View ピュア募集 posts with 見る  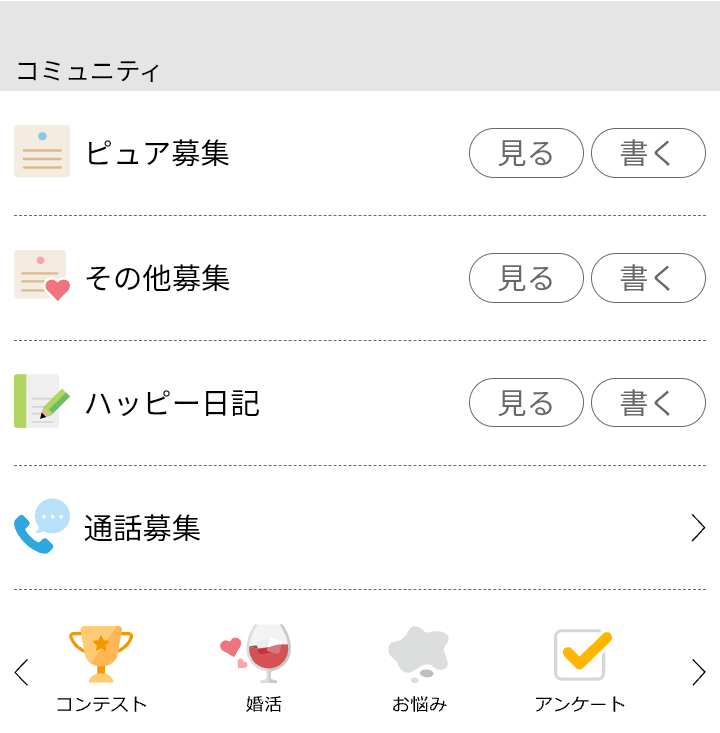(526, 153)
